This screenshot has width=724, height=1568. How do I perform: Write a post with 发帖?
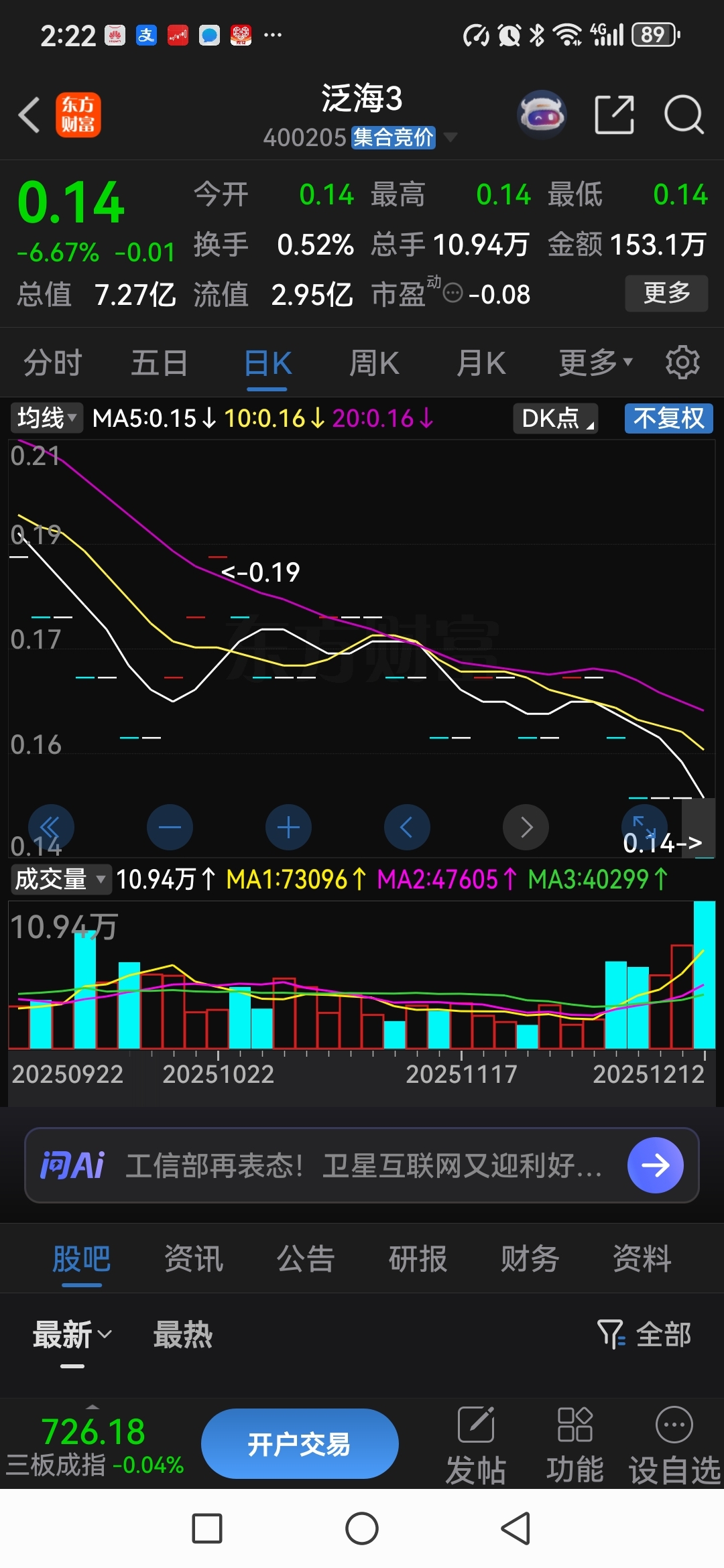476,1445
